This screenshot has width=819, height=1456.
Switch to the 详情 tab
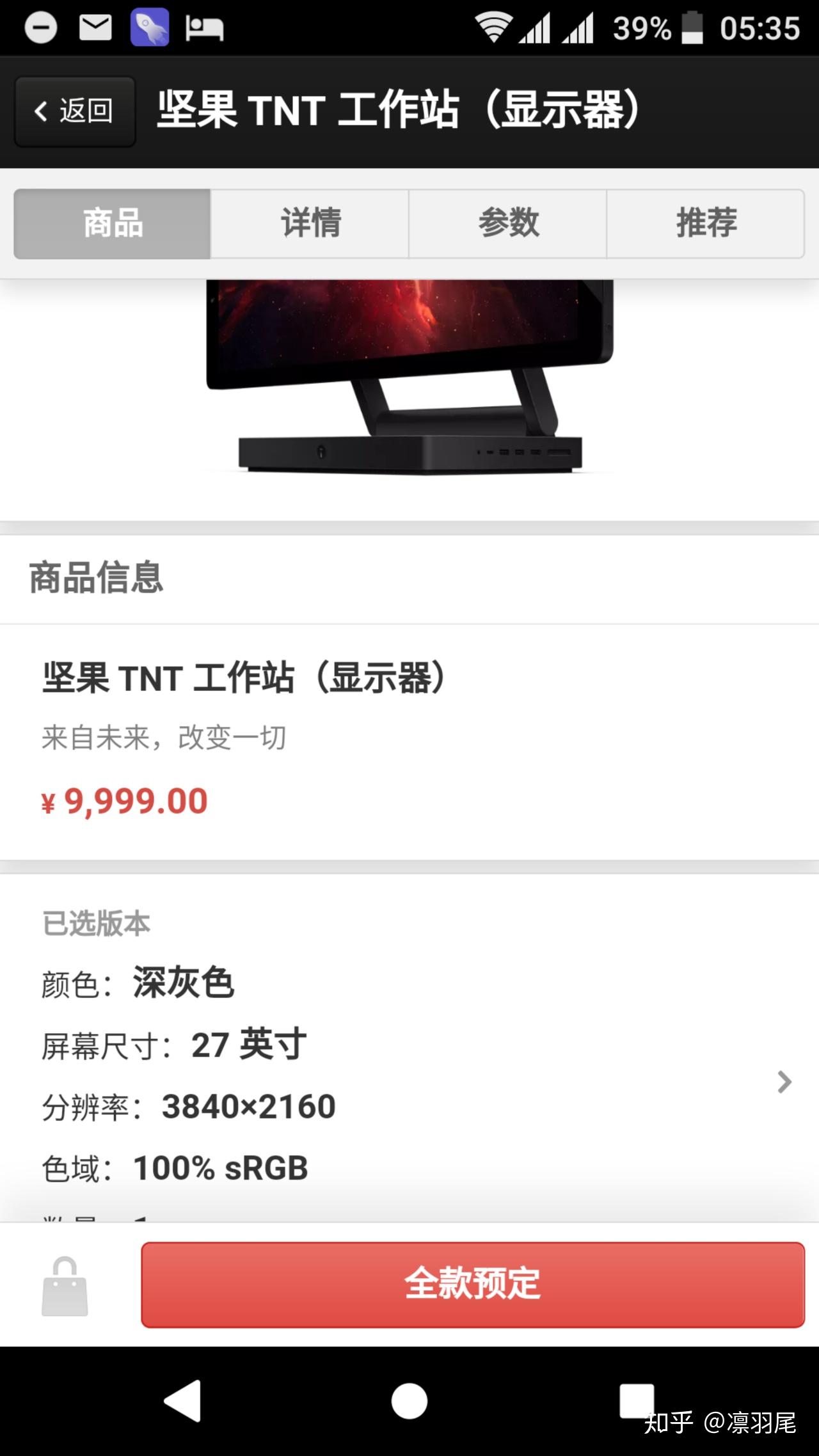tap(310, 223)
